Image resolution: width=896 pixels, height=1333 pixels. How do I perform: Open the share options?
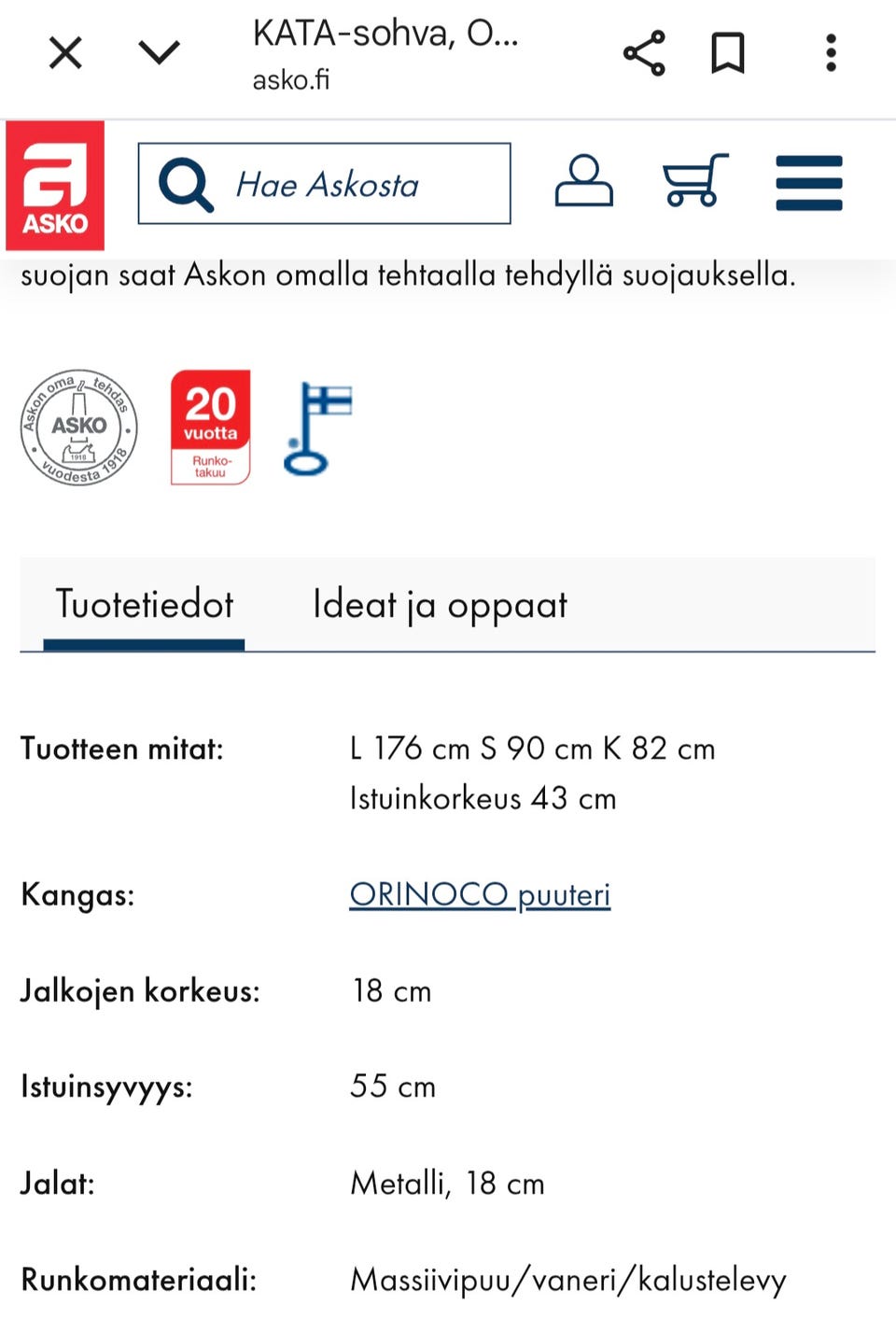643,52
